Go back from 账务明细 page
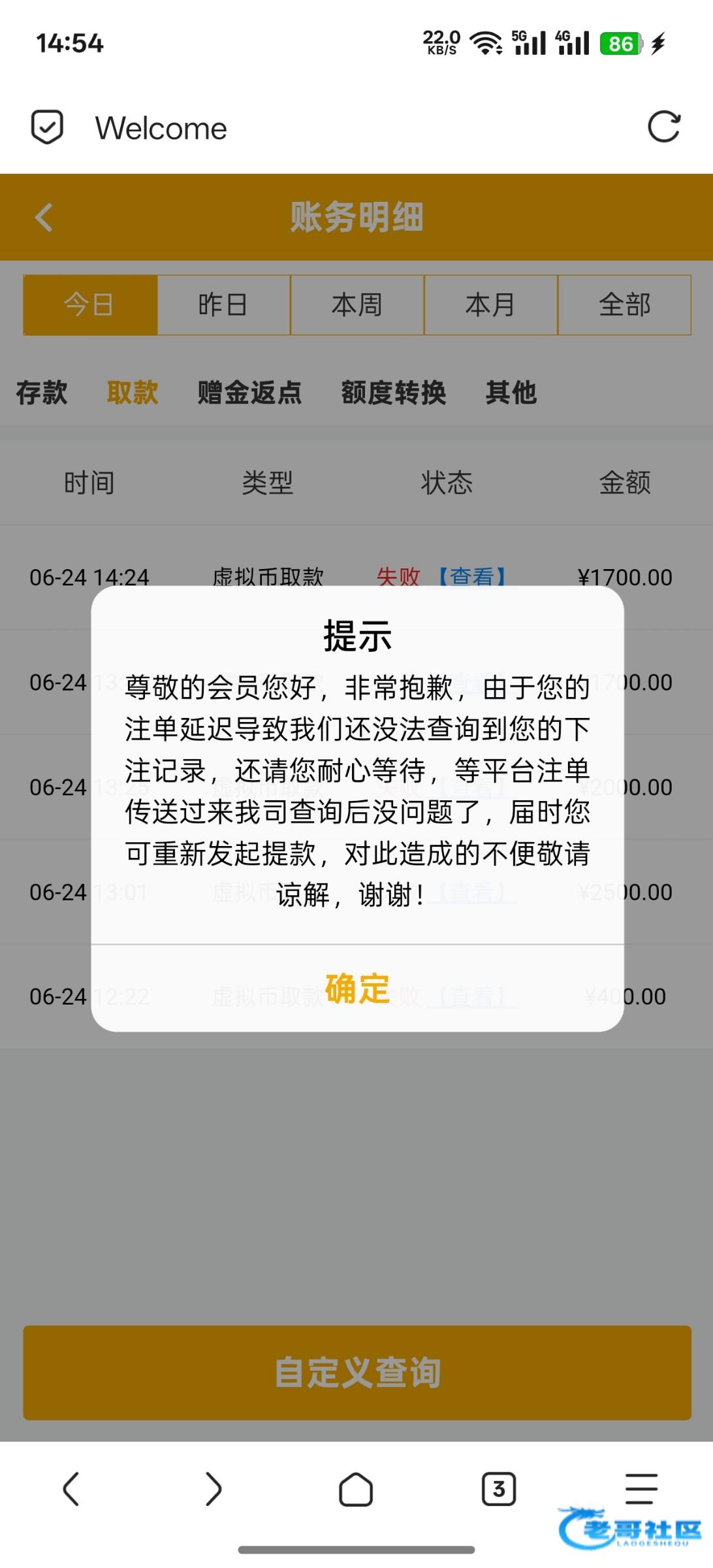Viewport: 713px width, 1568px height. tap(44, 217)
